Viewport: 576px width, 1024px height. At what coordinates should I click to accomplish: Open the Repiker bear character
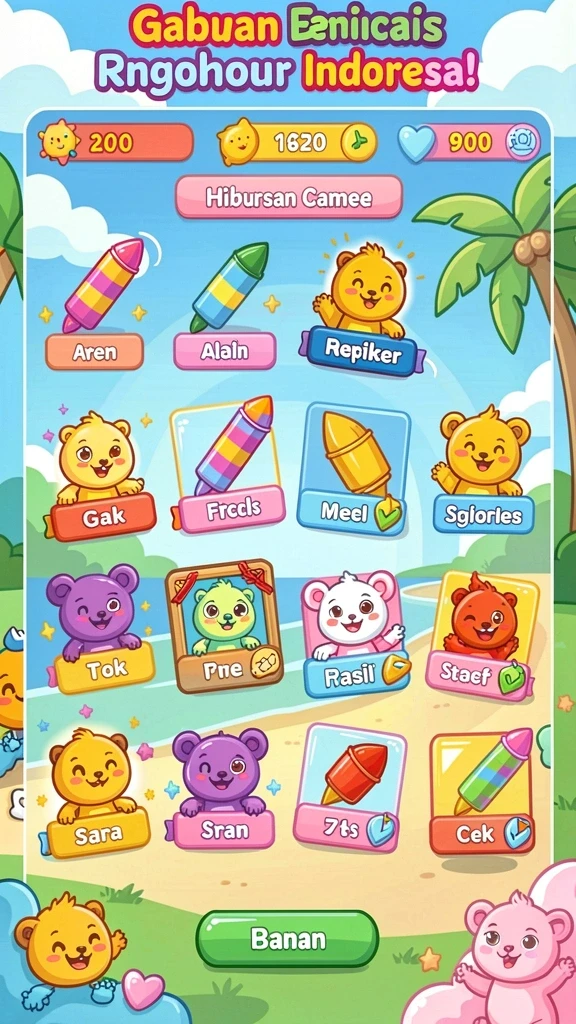click(x=361, y=309)
